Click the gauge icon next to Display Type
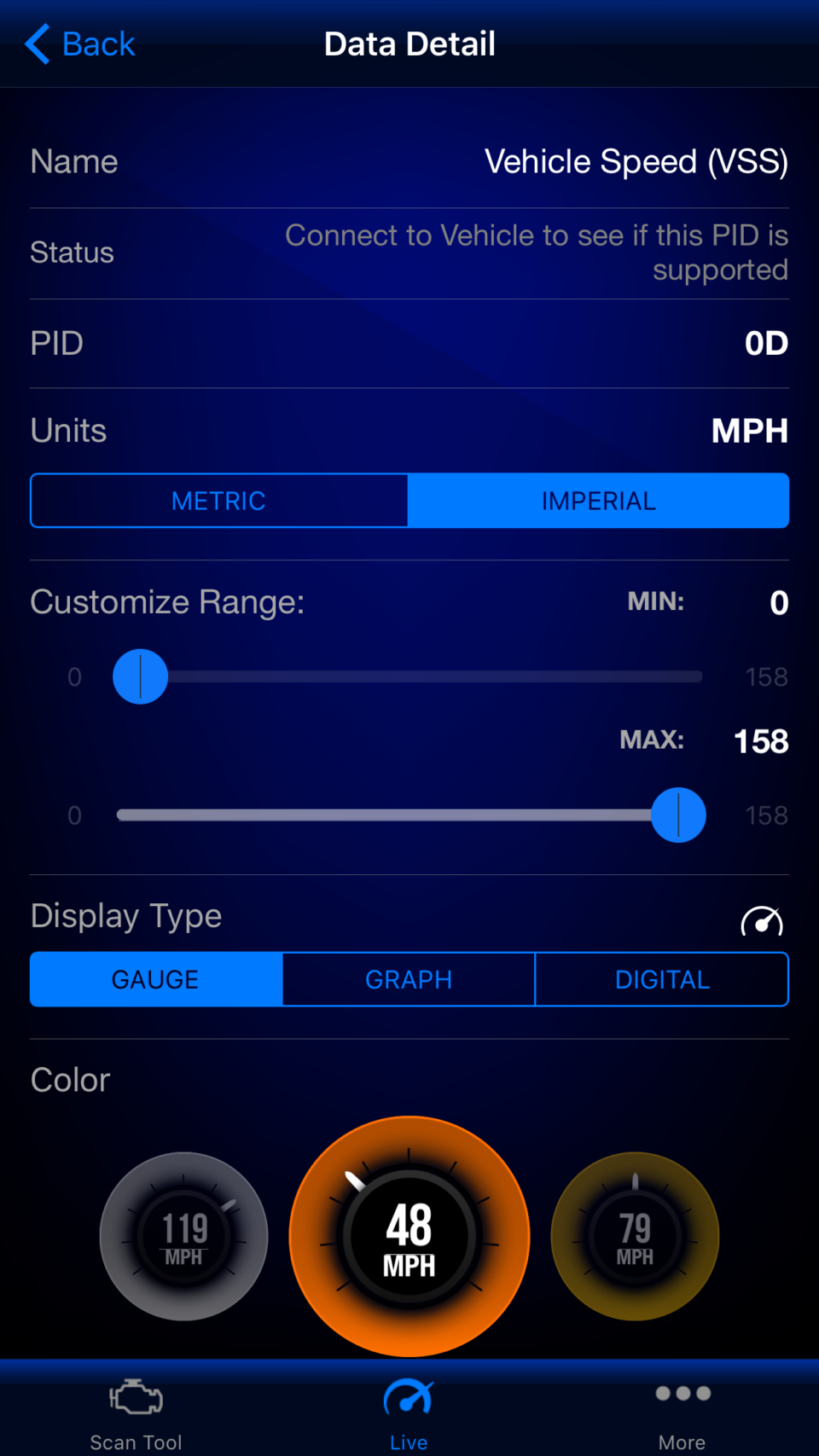Screen dimensions: 819x1456 click(x=763, y=920)
